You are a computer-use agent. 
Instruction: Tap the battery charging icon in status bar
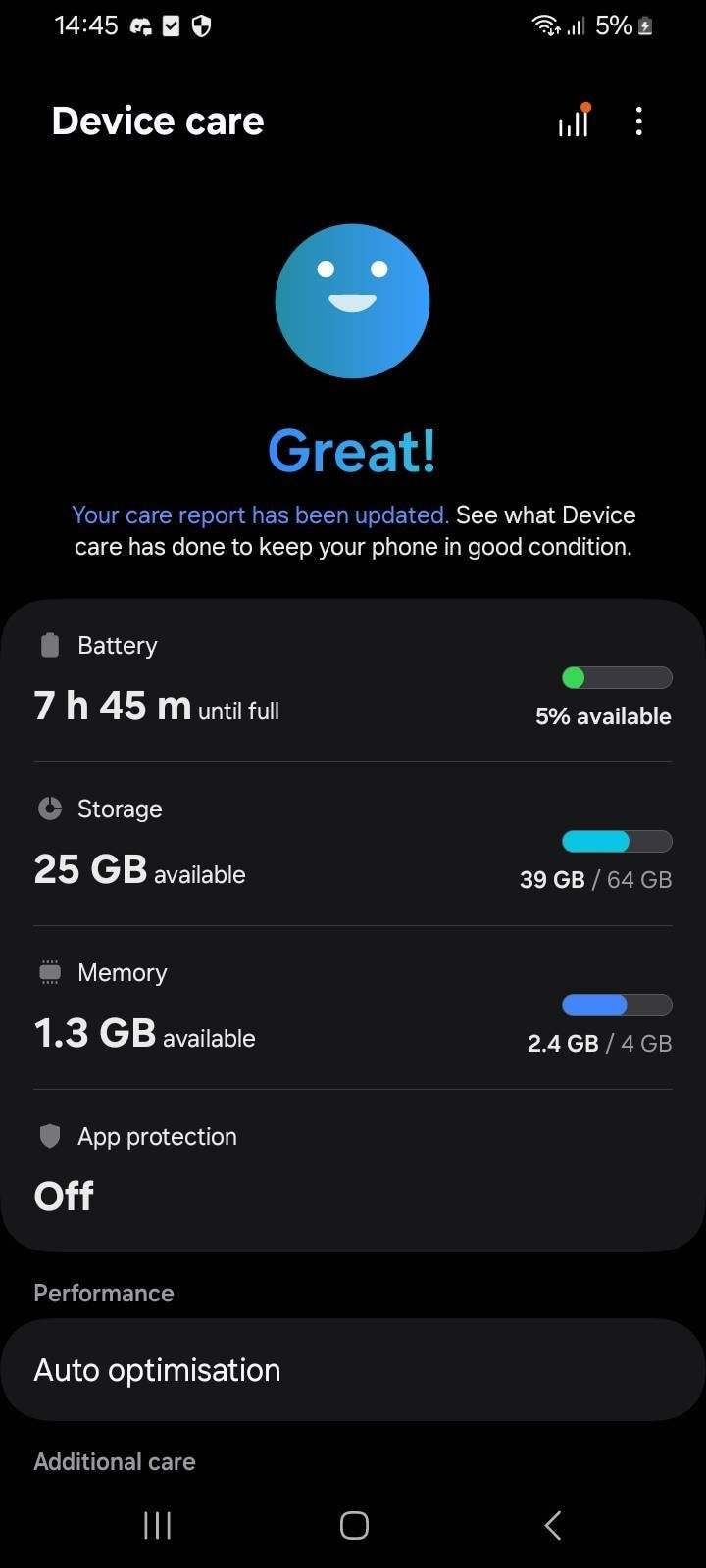click(x=645, y=25)
